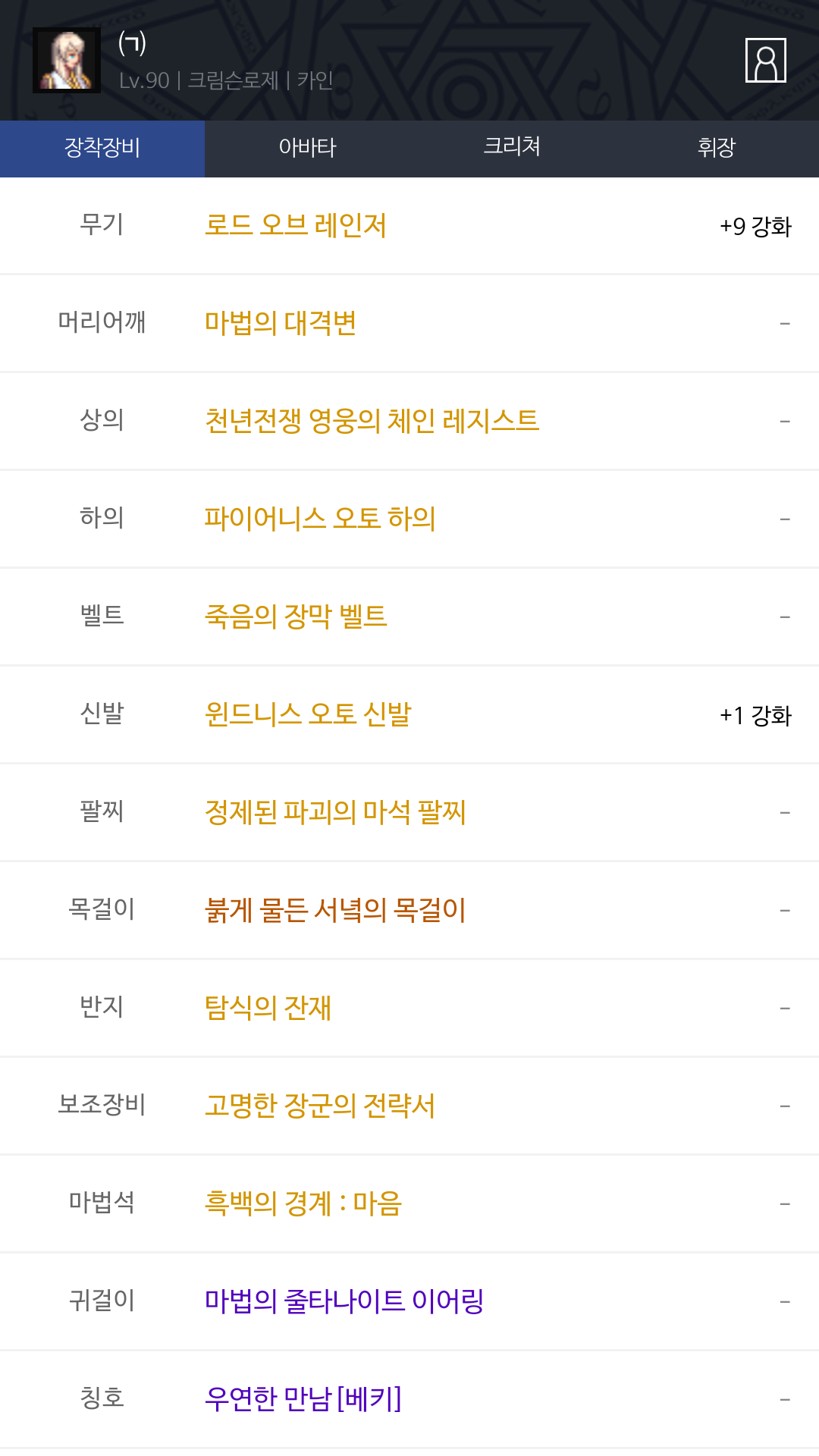Tap the character avatar portrait
The height and width of the screenshot is (1456, 819).
tap(67, 61)
